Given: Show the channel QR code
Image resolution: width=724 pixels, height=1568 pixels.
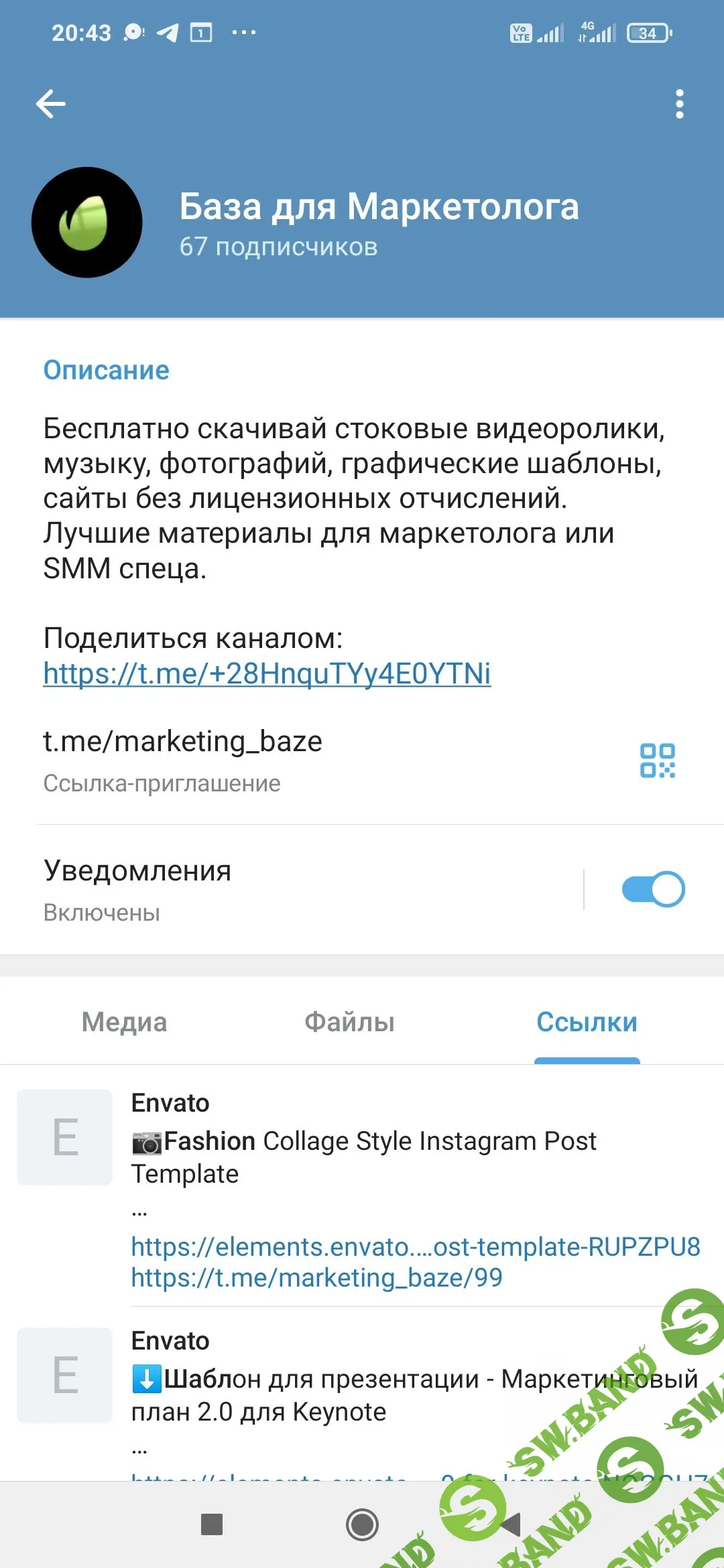Looking at the screenshot, I should (x=657, y=761).
